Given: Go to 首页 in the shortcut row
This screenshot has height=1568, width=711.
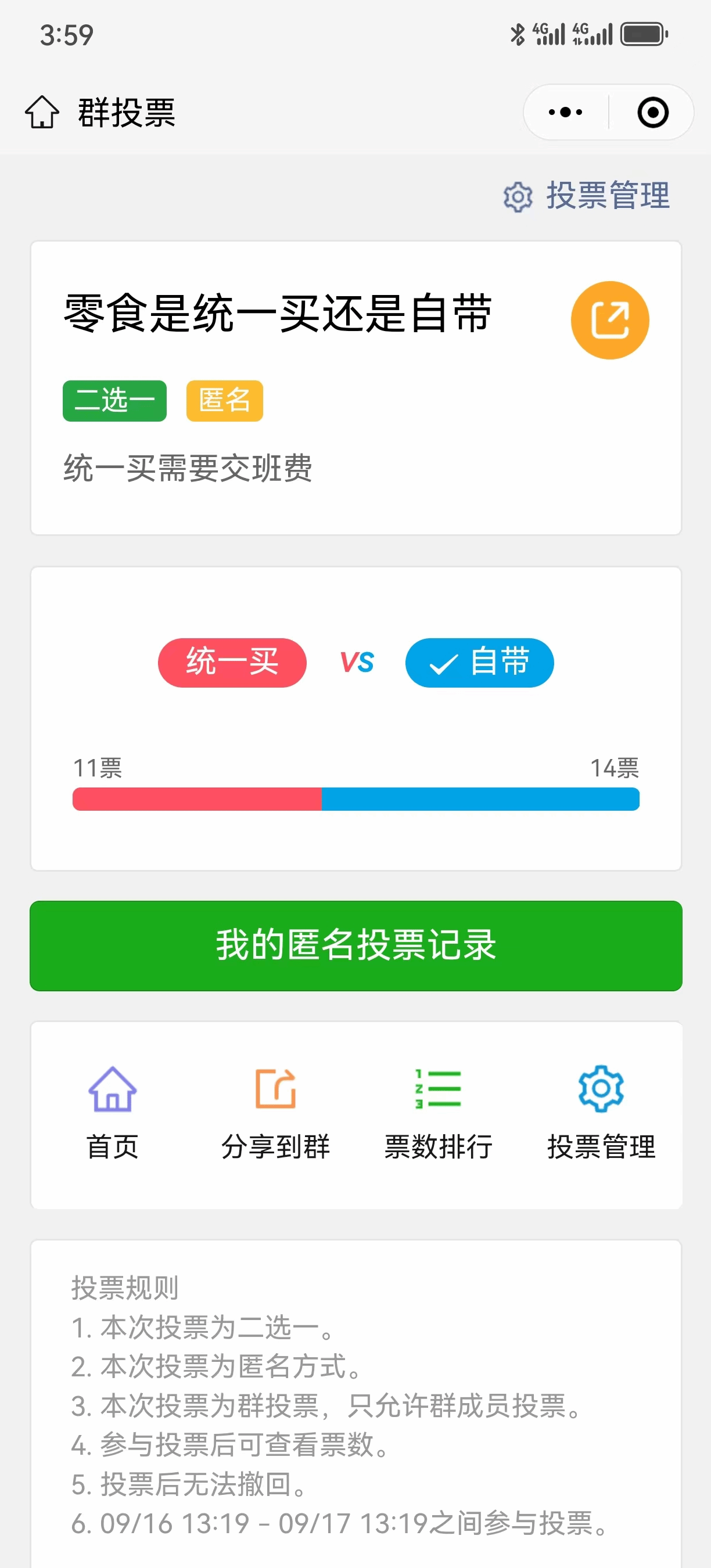Looking at the screenshot, I should coord(113,1113).
